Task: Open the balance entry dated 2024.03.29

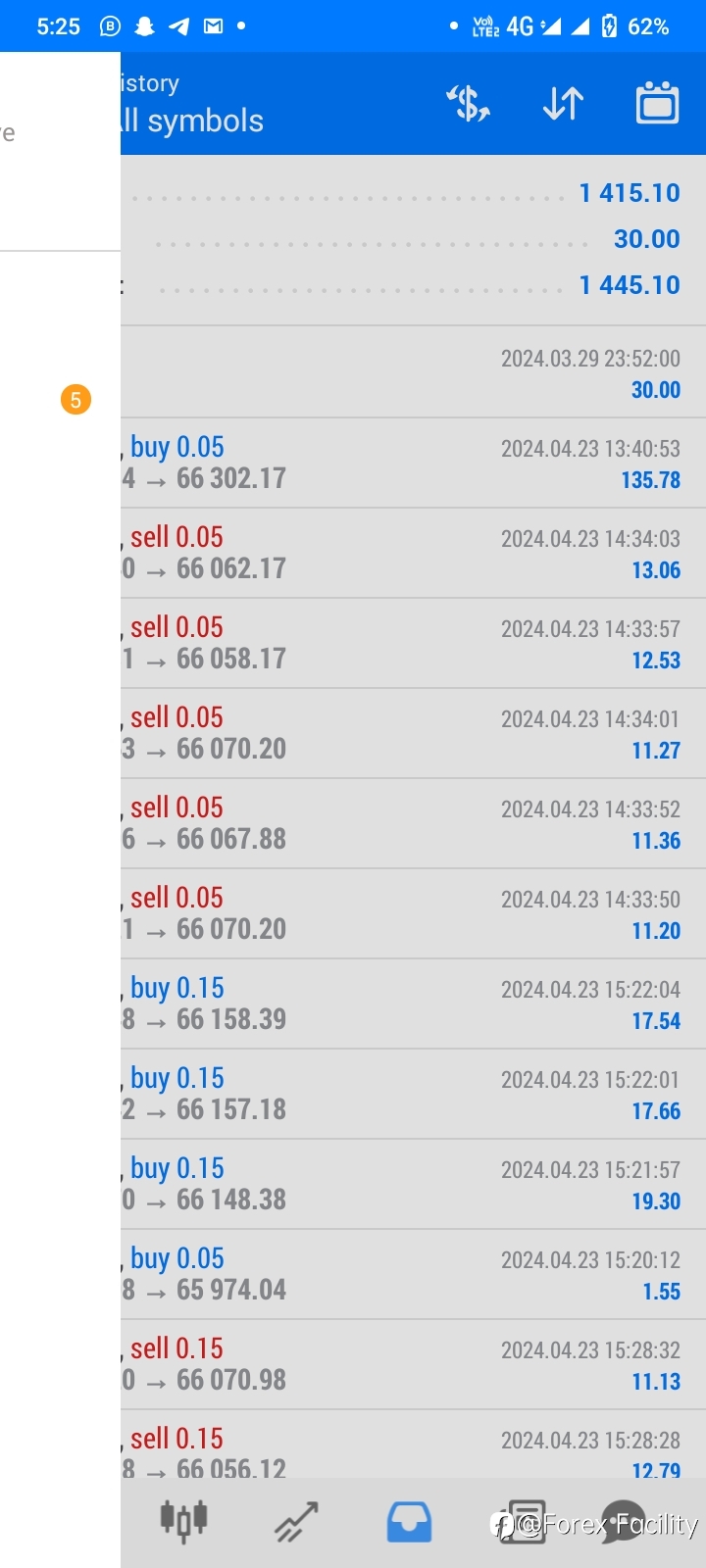Action: [x=413, y=372]
